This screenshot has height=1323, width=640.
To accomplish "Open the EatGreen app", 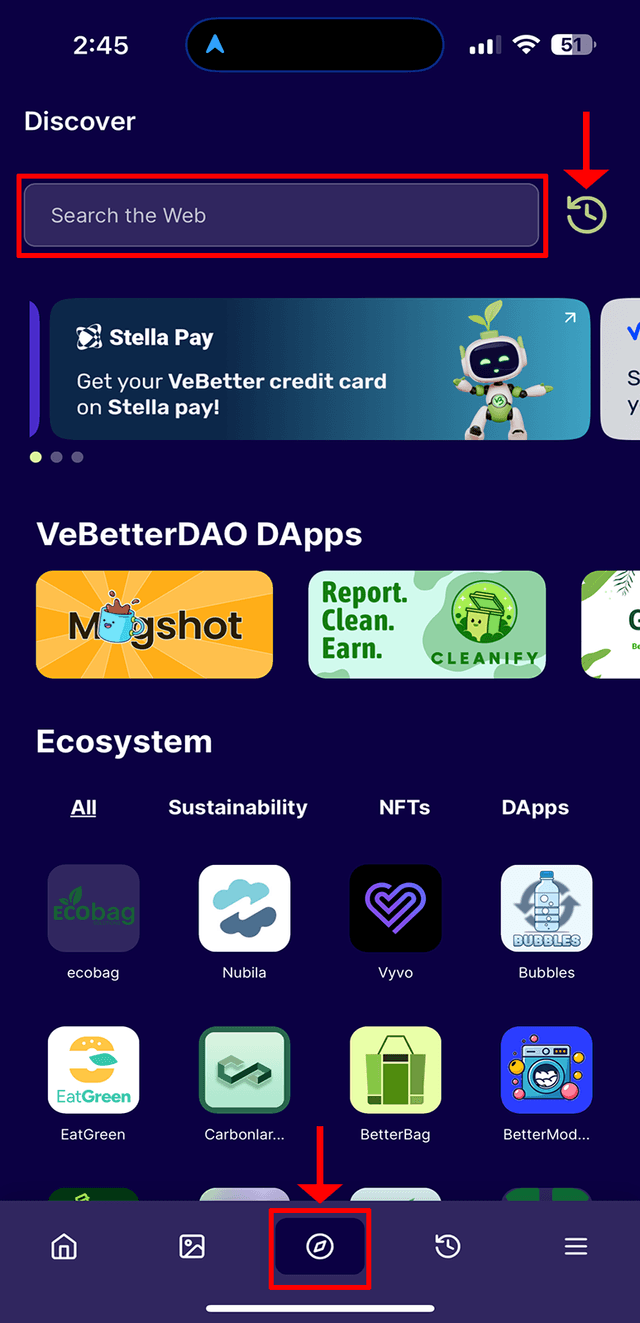I will [x=93, y=1070].
